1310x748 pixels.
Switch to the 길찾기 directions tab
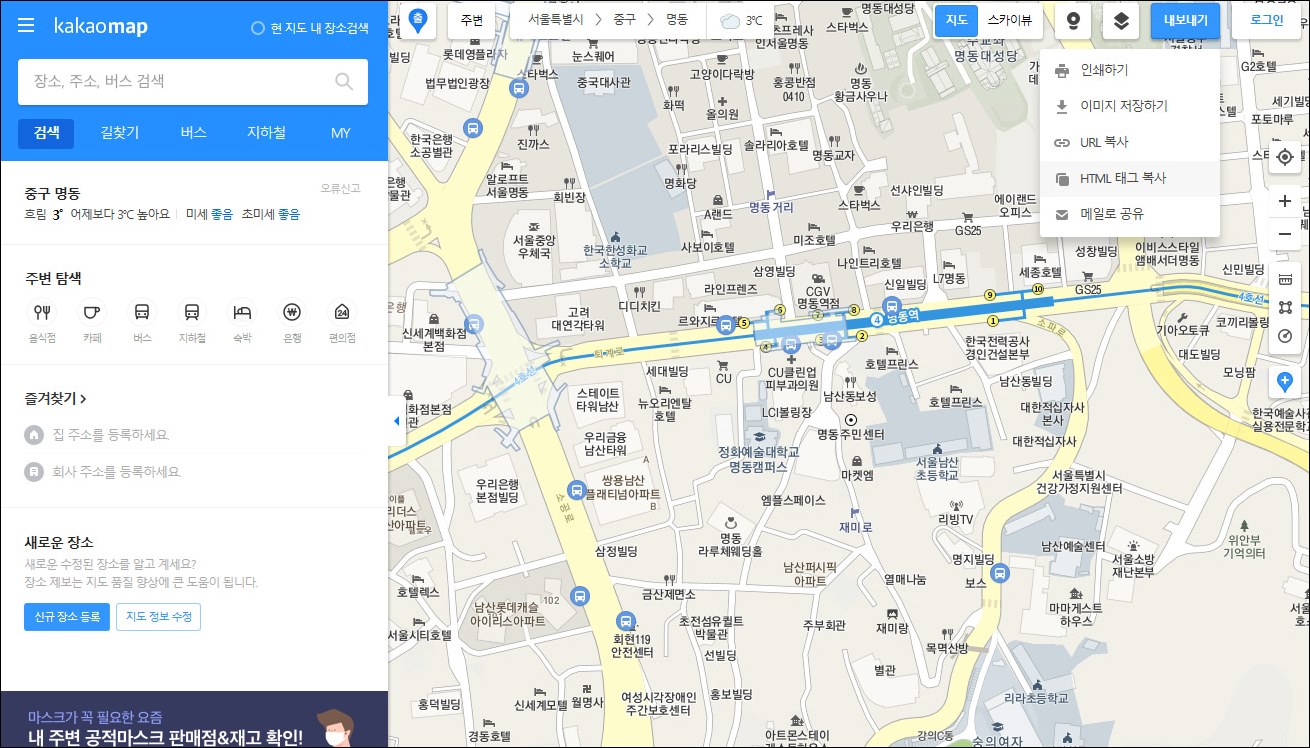pyautogui.click(x=120, y=133)
